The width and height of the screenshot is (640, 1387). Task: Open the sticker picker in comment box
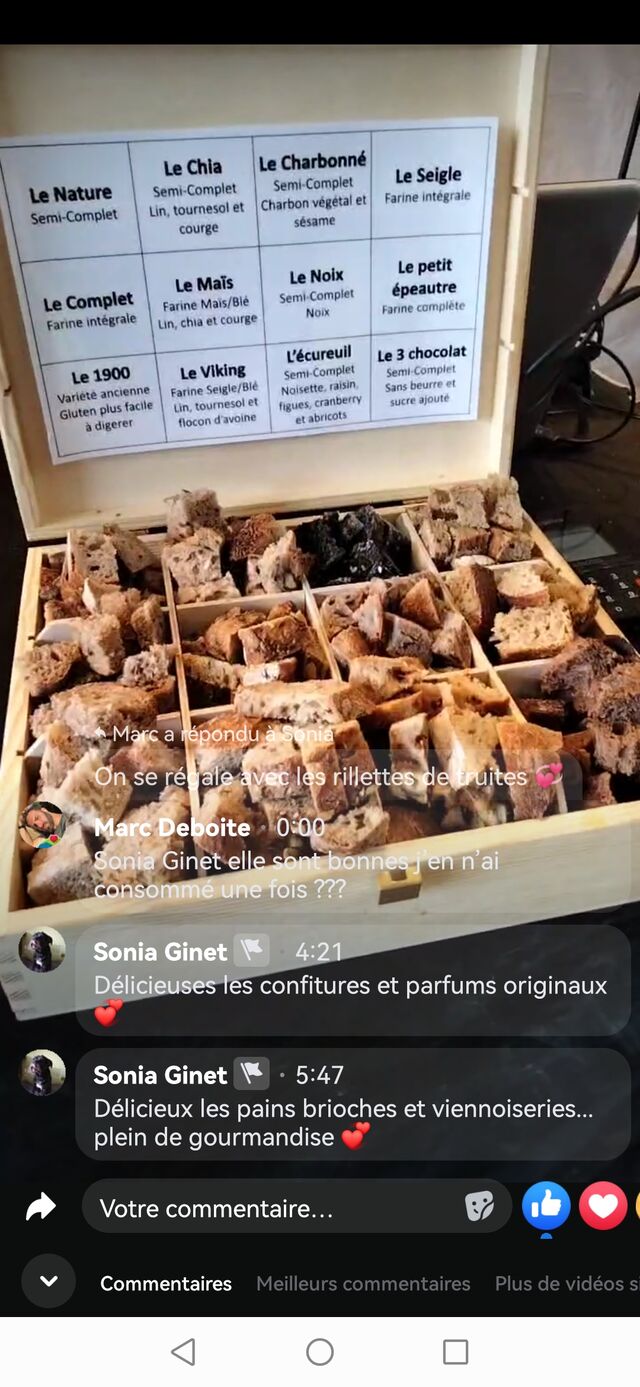pyautogui.click(x=479, y=1207)
